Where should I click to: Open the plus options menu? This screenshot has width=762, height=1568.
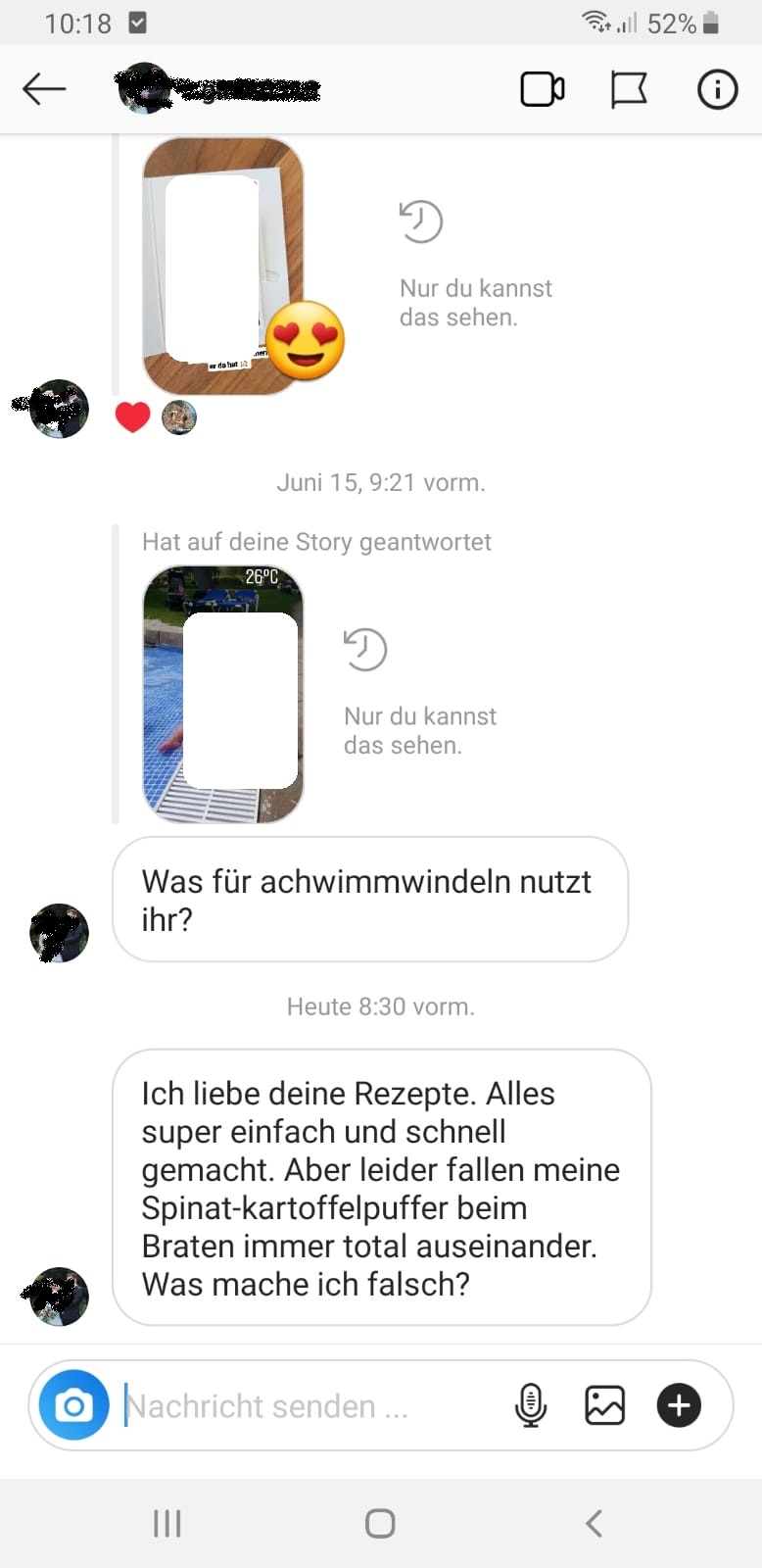pos(679,1405)
